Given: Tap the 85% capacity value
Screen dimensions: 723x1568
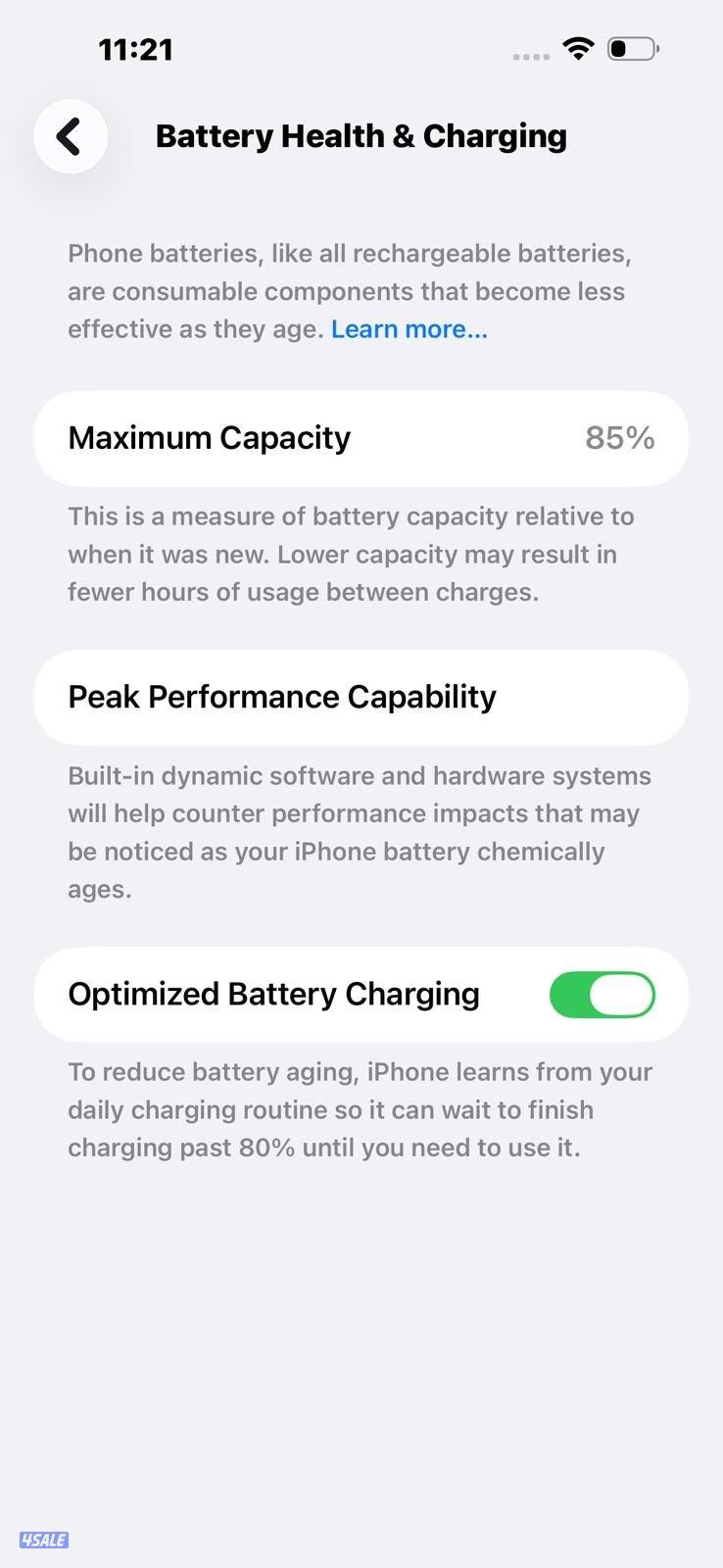Looking at the screenshot, I should [620, 438].
